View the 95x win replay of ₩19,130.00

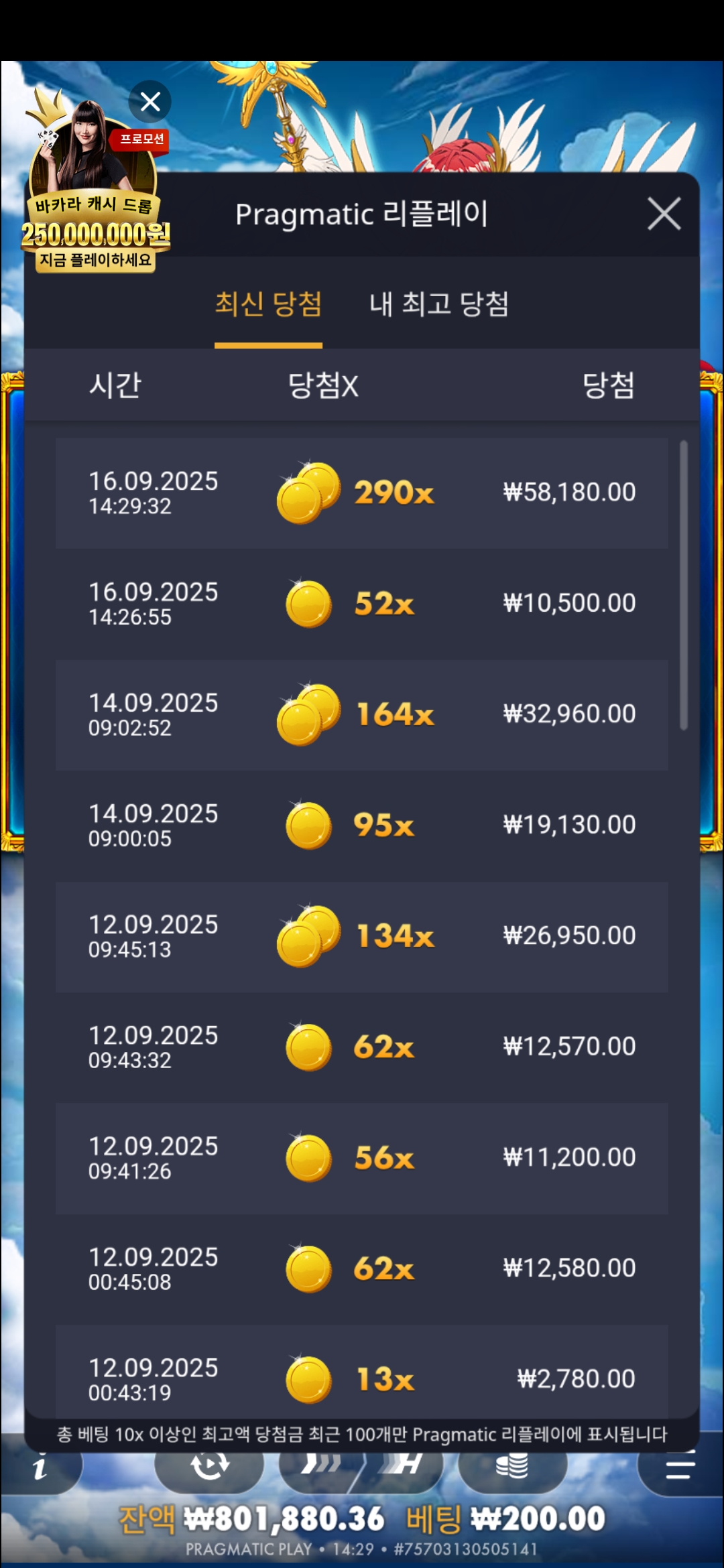click(x=362, y=825)
